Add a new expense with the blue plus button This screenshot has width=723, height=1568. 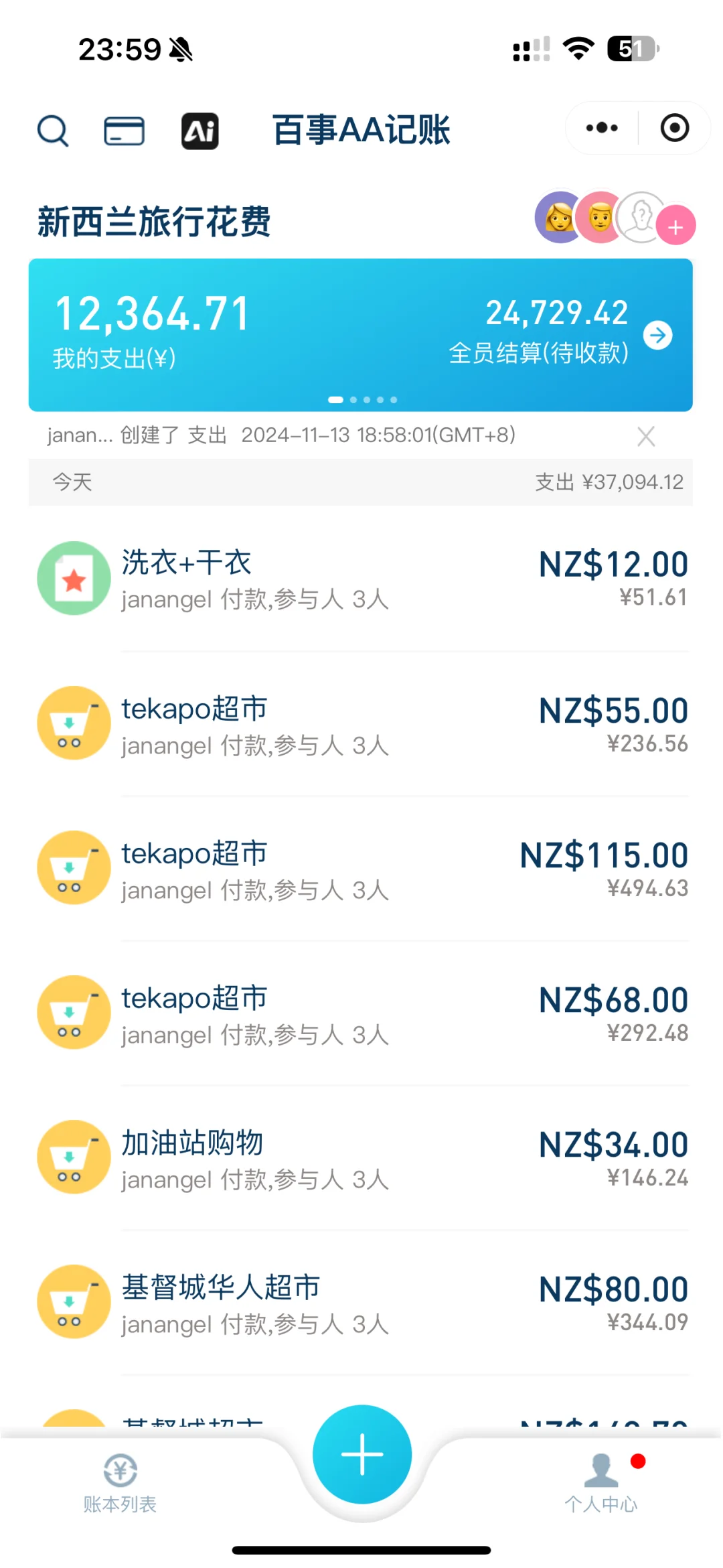point(362,1454)
